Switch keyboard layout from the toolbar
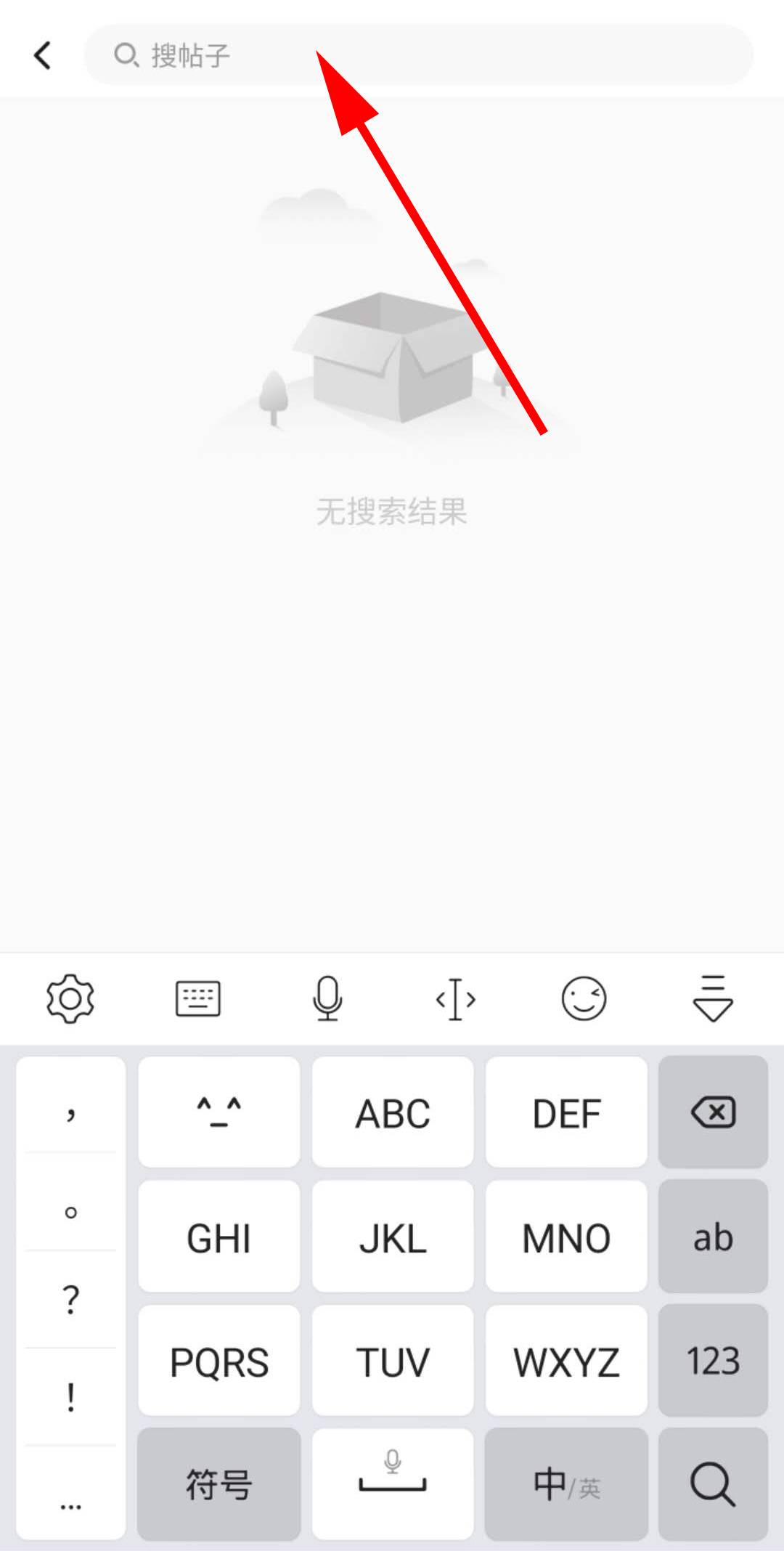 point(198,999)
